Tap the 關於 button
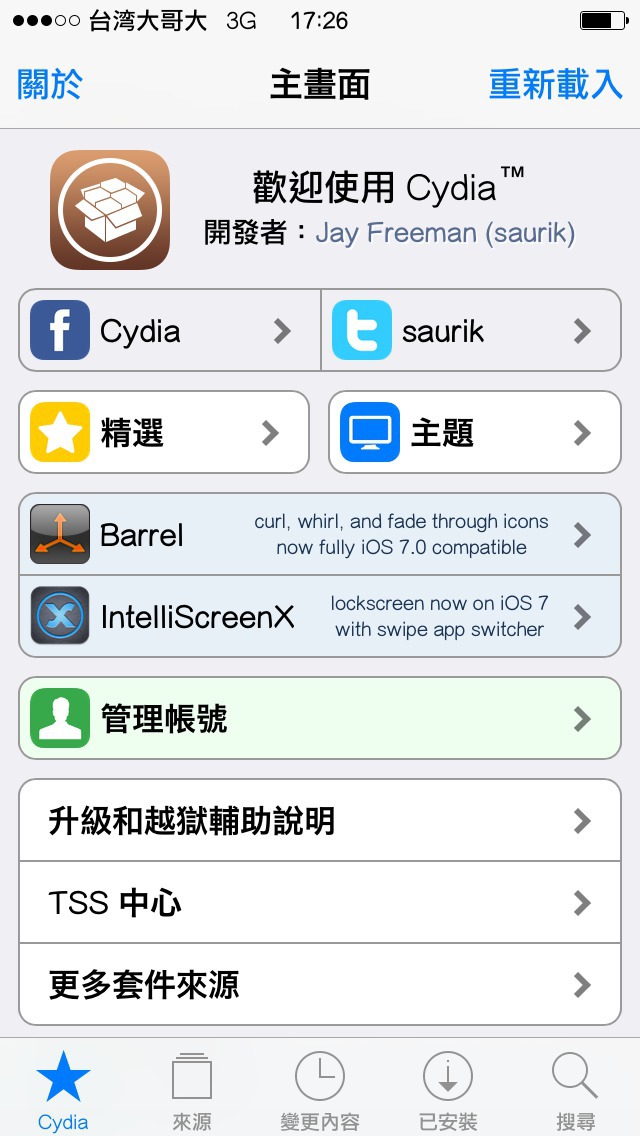This screenshot has height=1136, width=640. tap(49, 84)
